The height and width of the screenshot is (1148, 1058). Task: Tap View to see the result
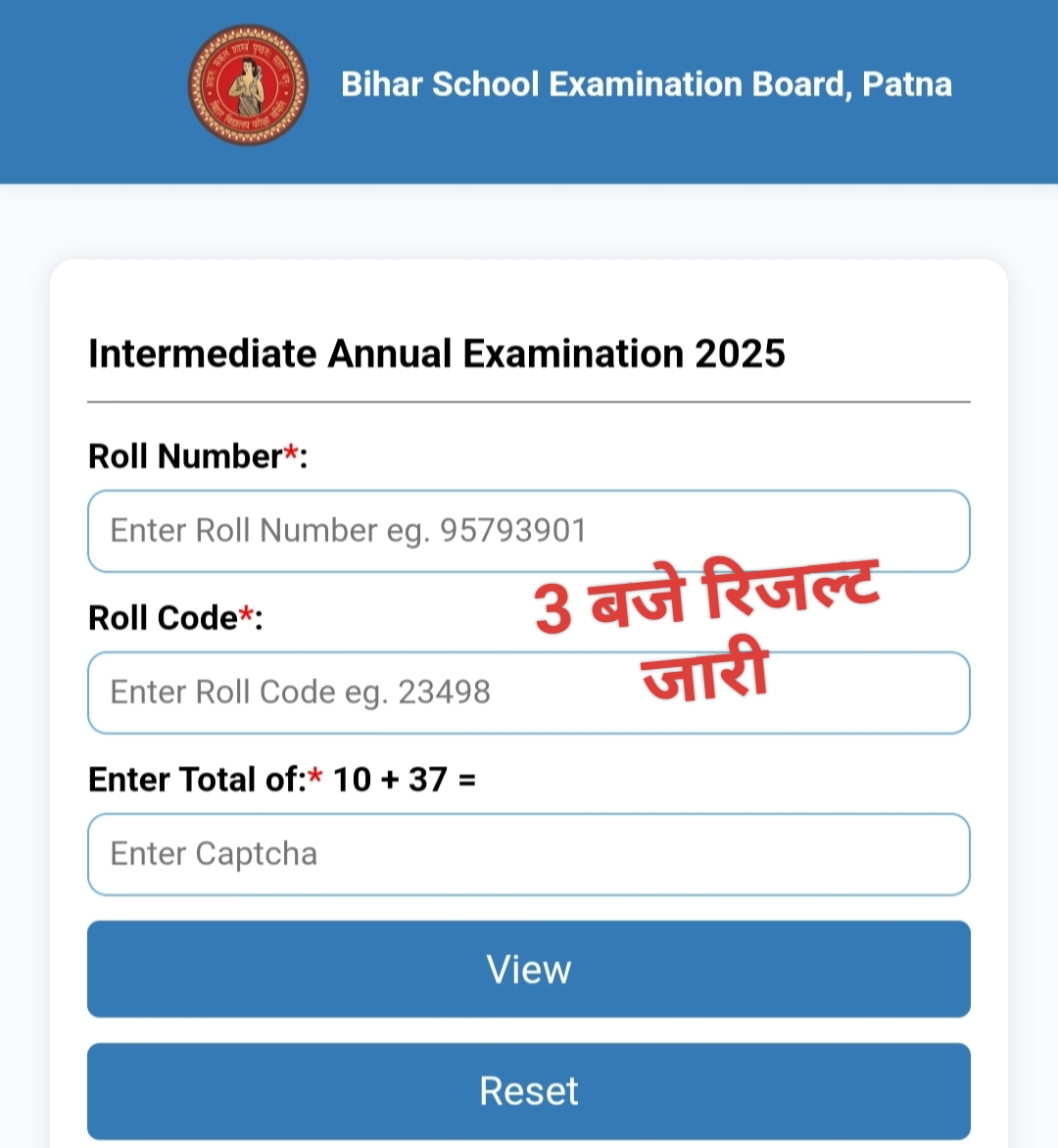(529, 969)
